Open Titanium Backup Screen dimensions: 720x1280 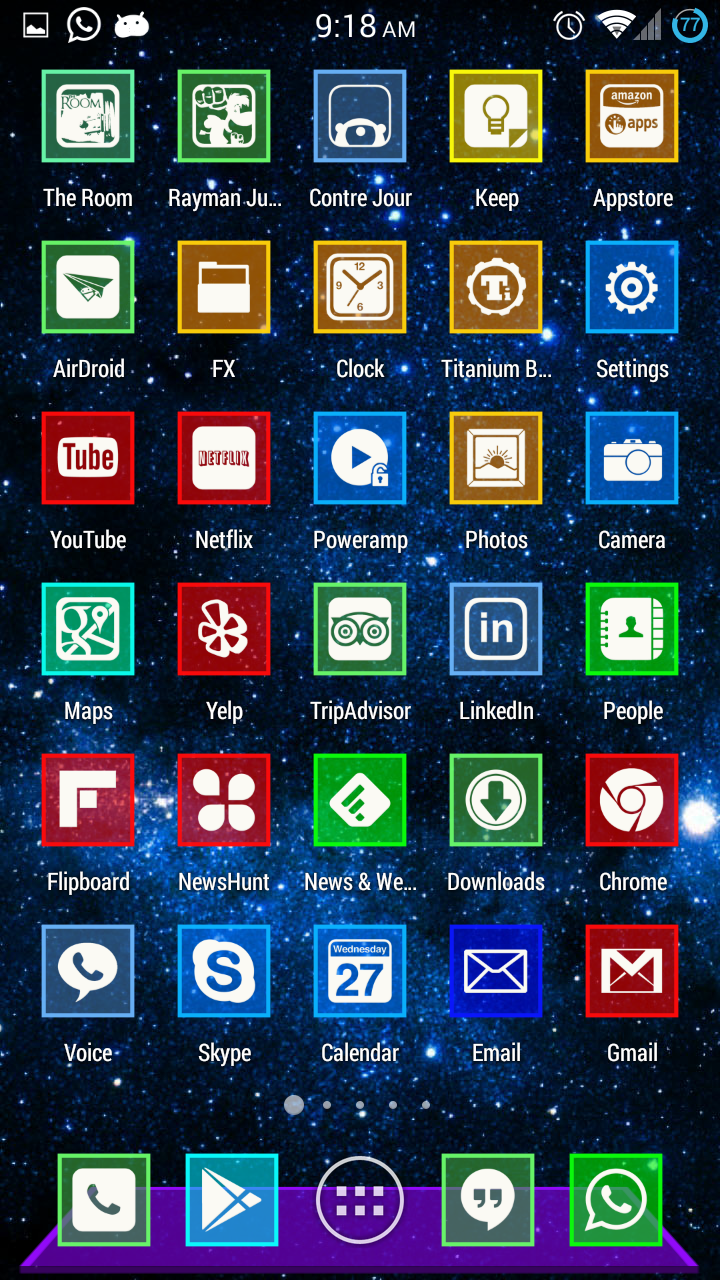point(496,287)
